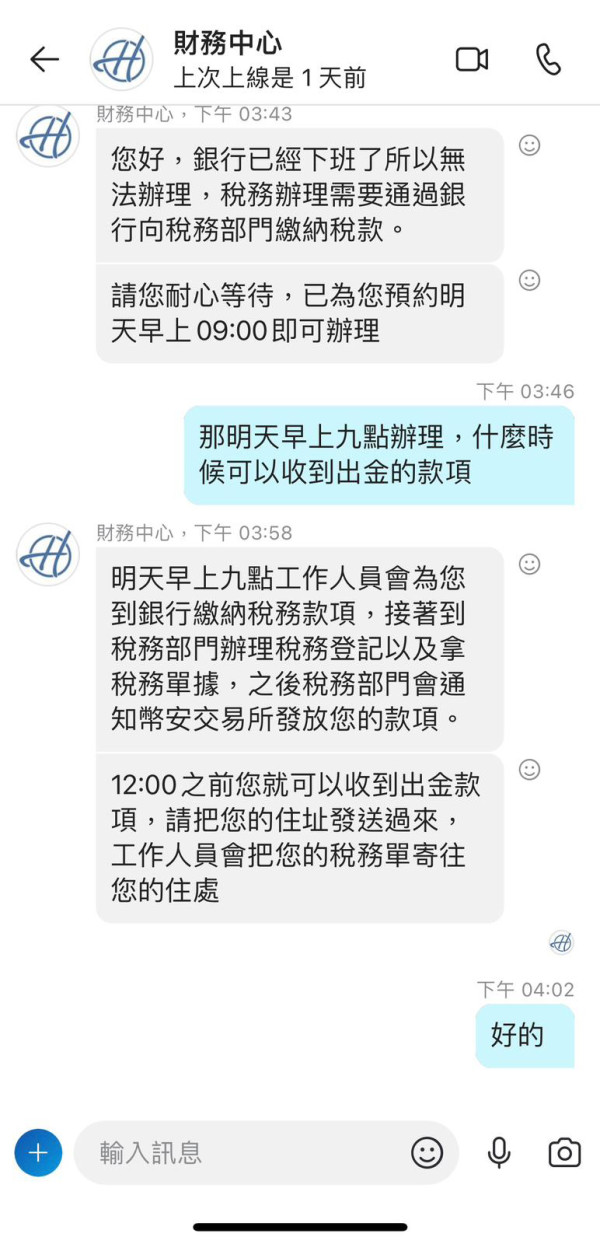
Task: Open the blue plus attachment button
Action: (x=38, y=1153)
